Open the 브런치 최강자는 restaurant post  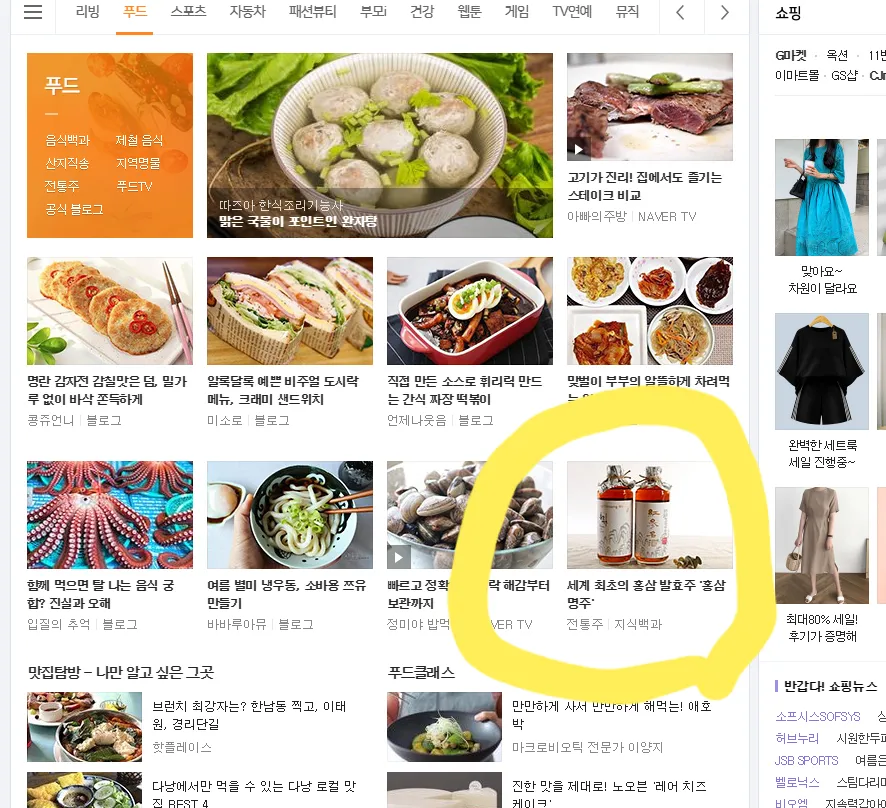tap(249, 714)
